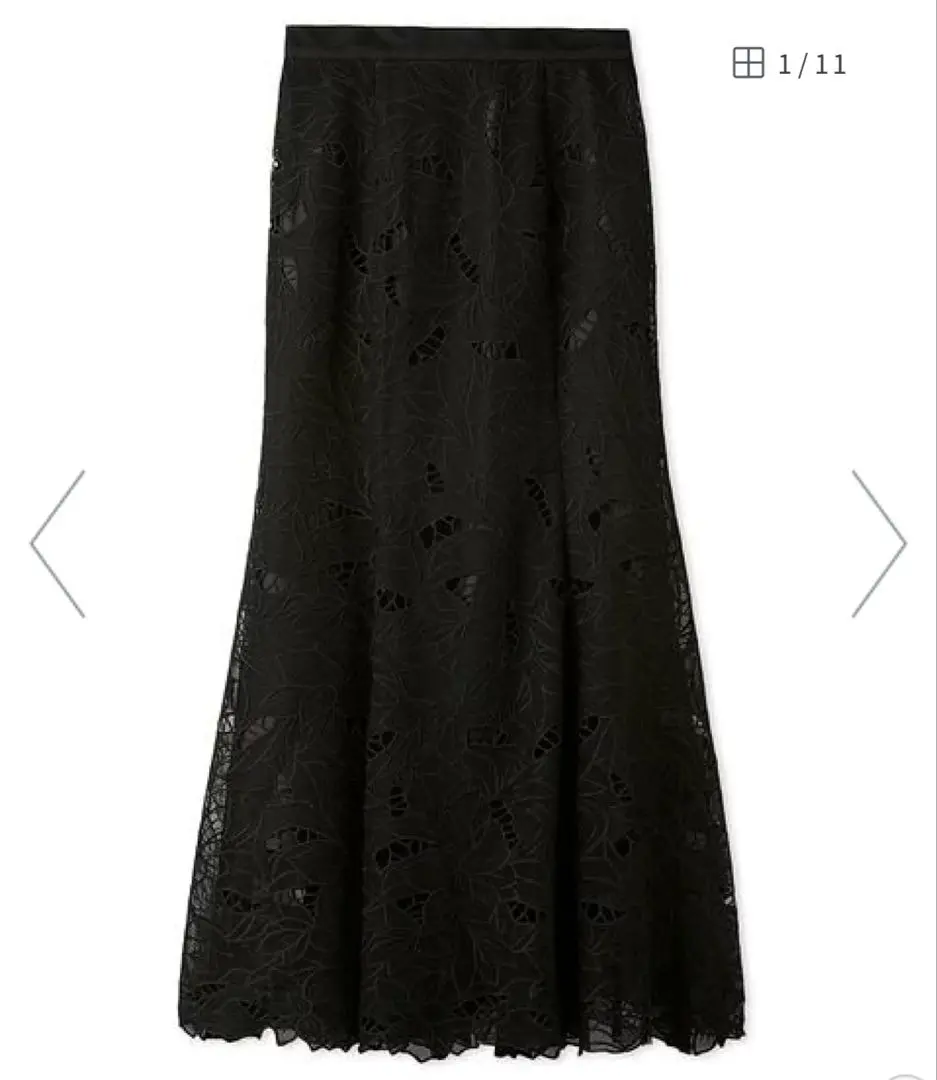Open the black lace skirt photo
937x1080 pixels.
click(x=465, y=540)
